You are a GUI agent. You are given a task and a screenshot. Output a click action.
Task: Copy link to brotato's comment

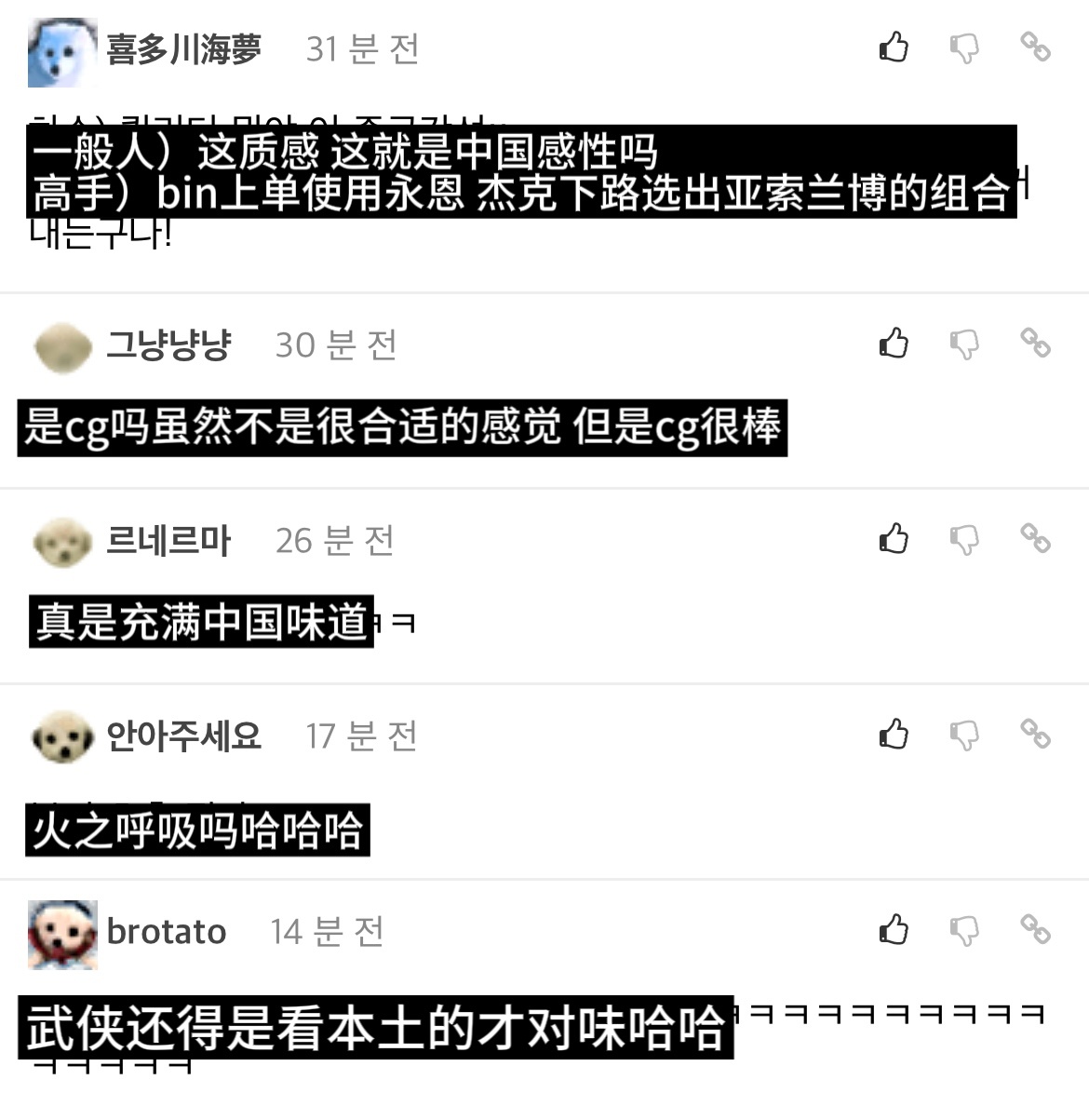point(1035,929)
